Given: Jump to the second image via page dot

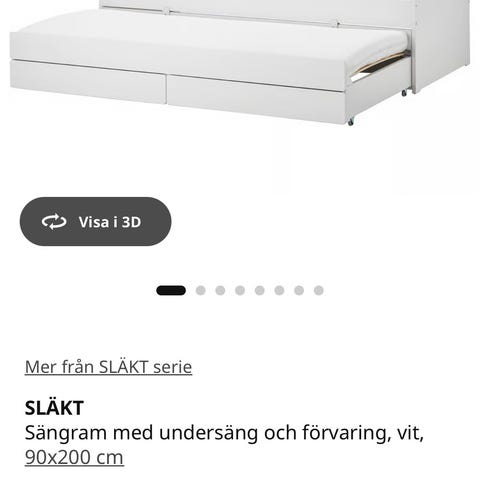Looking at the screenshot, I should click(x=200, y=290).
